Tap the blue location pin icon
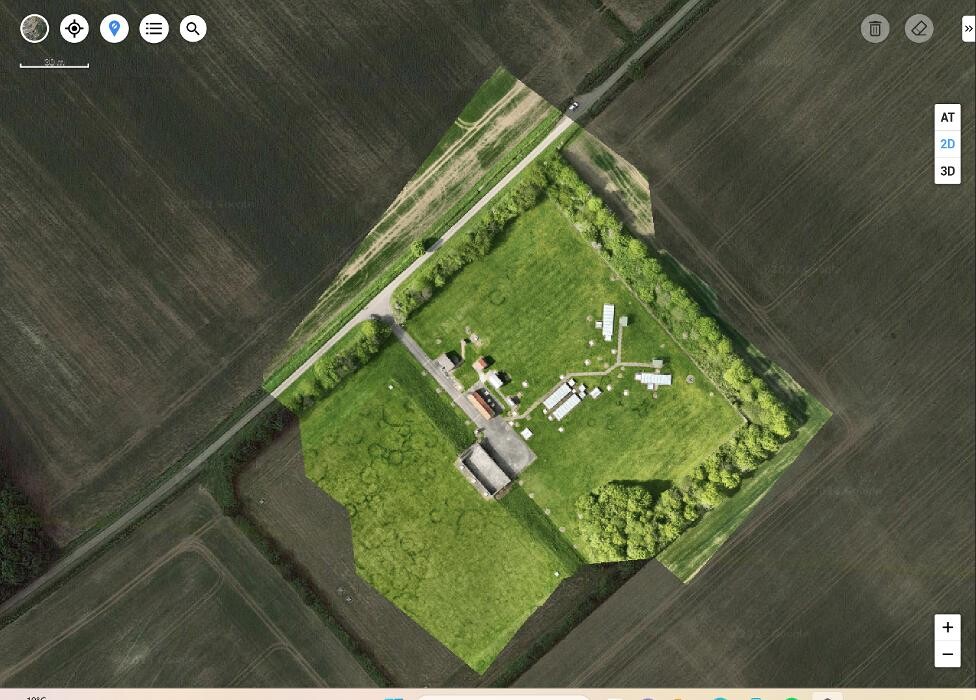The height and width of the screenshot is (700, 976). point(114,29)
